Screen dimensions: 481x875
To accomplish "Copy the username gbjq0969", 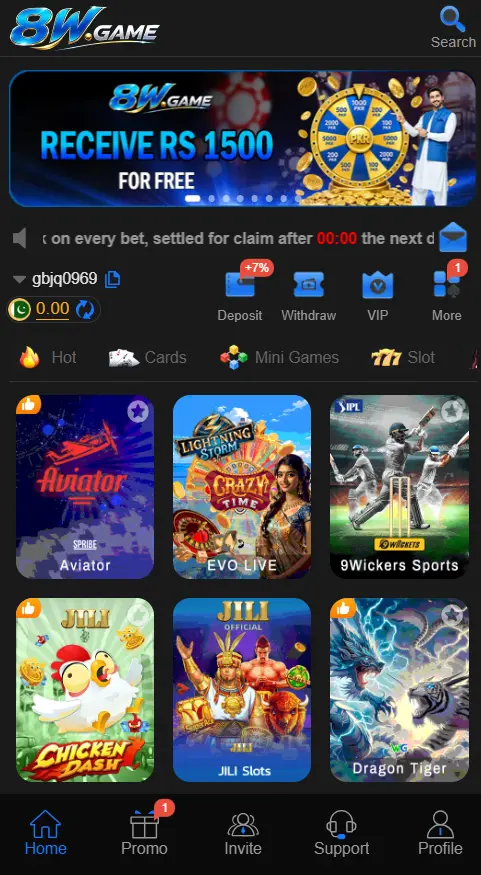I will pos(112,279).
